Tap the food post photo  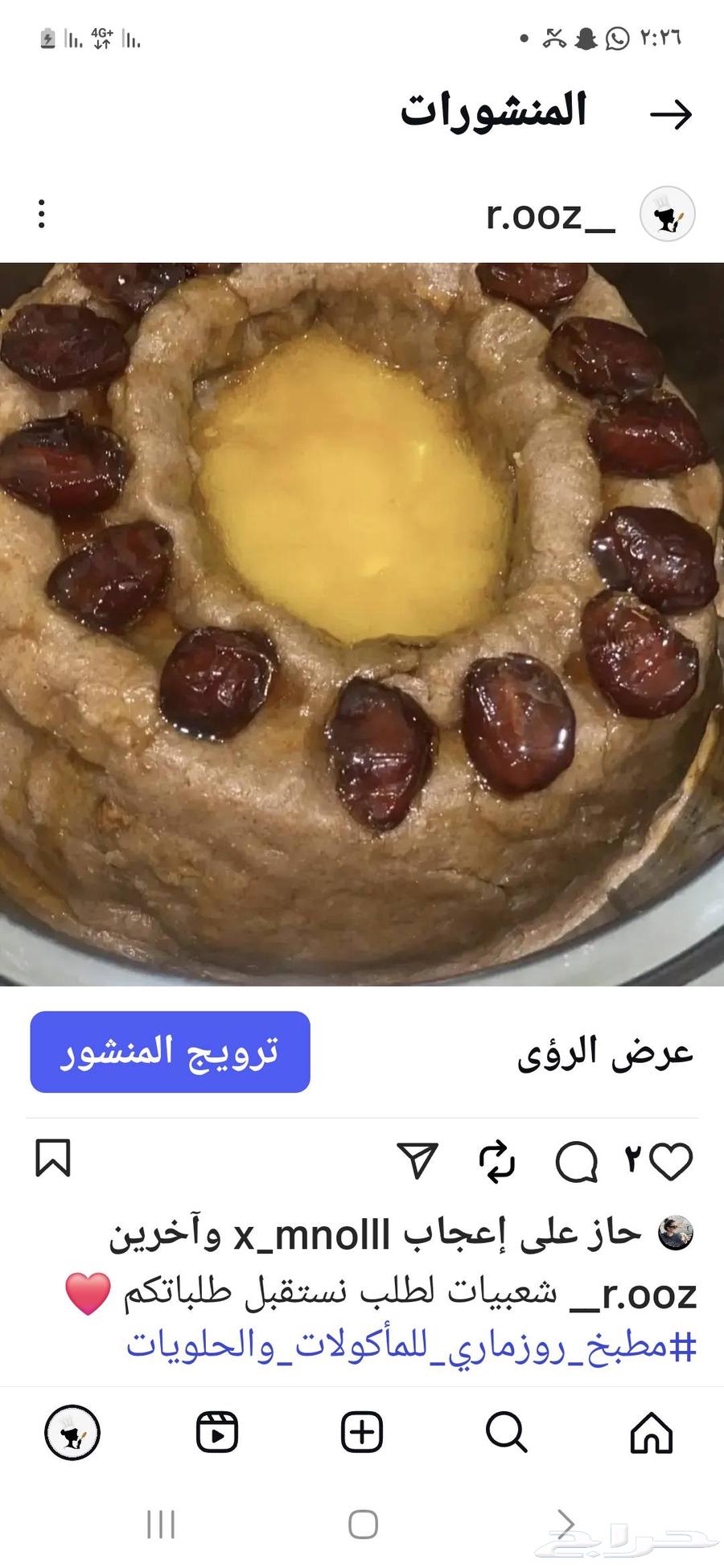click(362, 619)
